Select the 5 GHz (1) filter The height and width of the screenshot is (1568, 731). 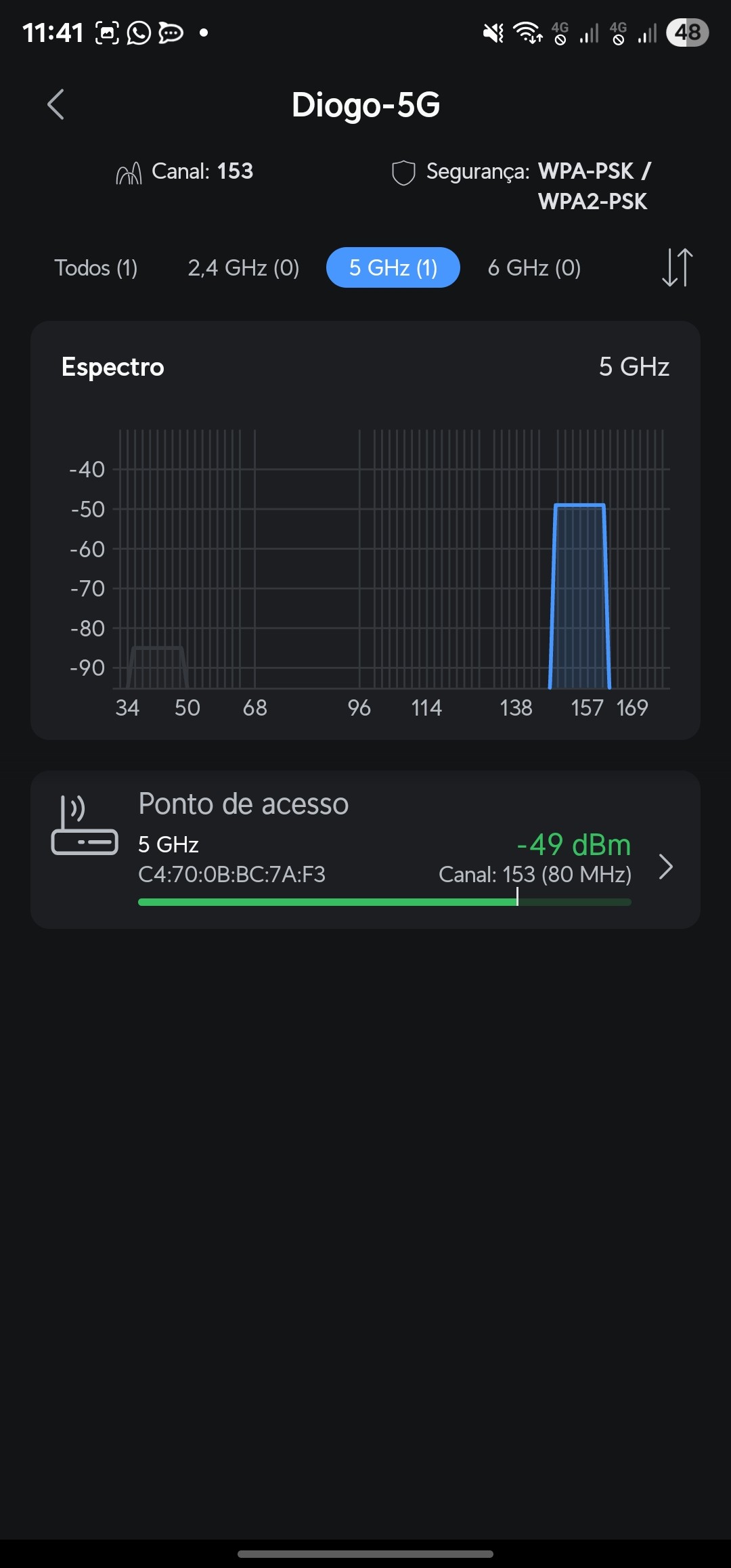tap(393, 268)
